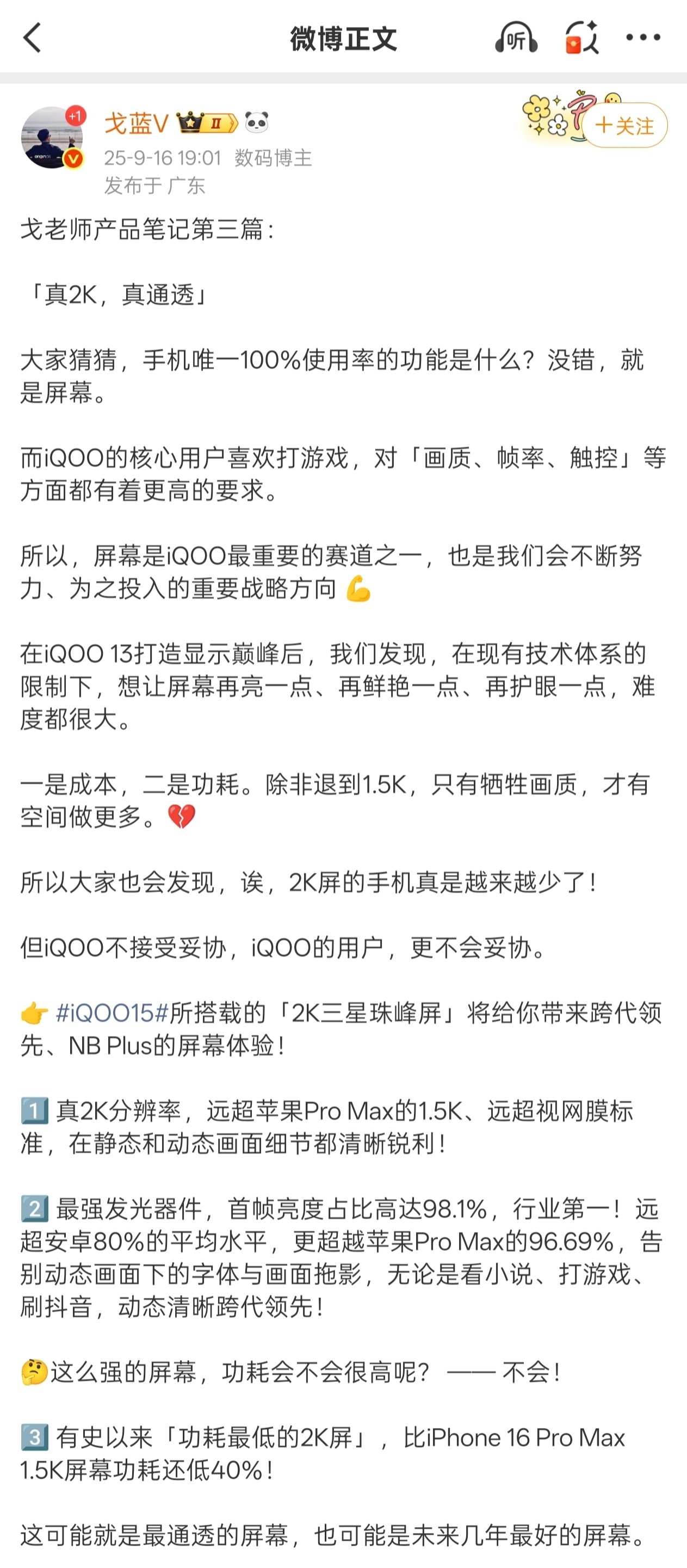Open the #iQOO15# hashtag topic
687x1568 pixels.
click(112, 1014)
